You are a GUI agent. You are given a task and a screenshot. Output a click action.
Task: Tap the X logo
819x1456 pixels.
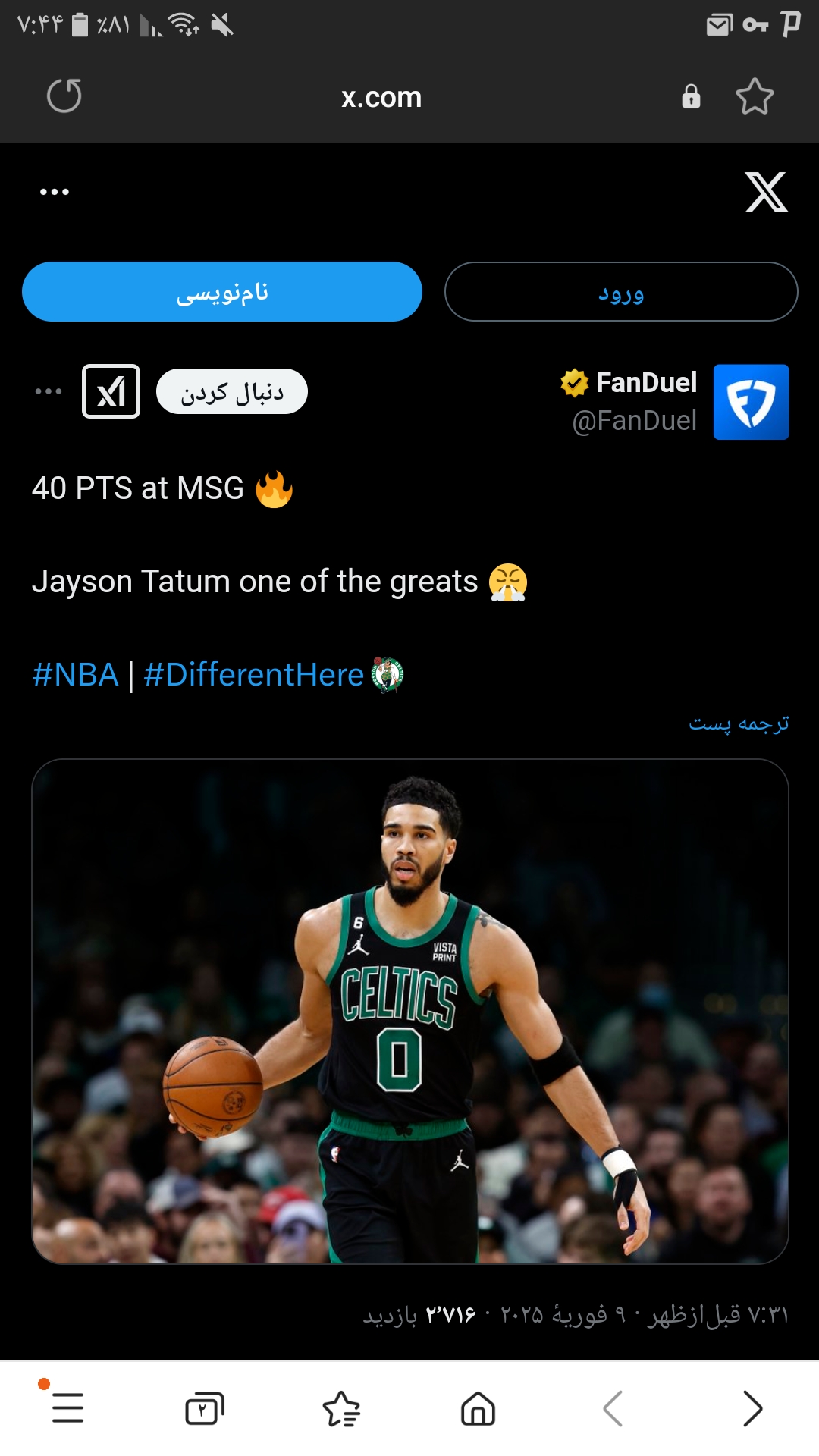pos(766,192)
